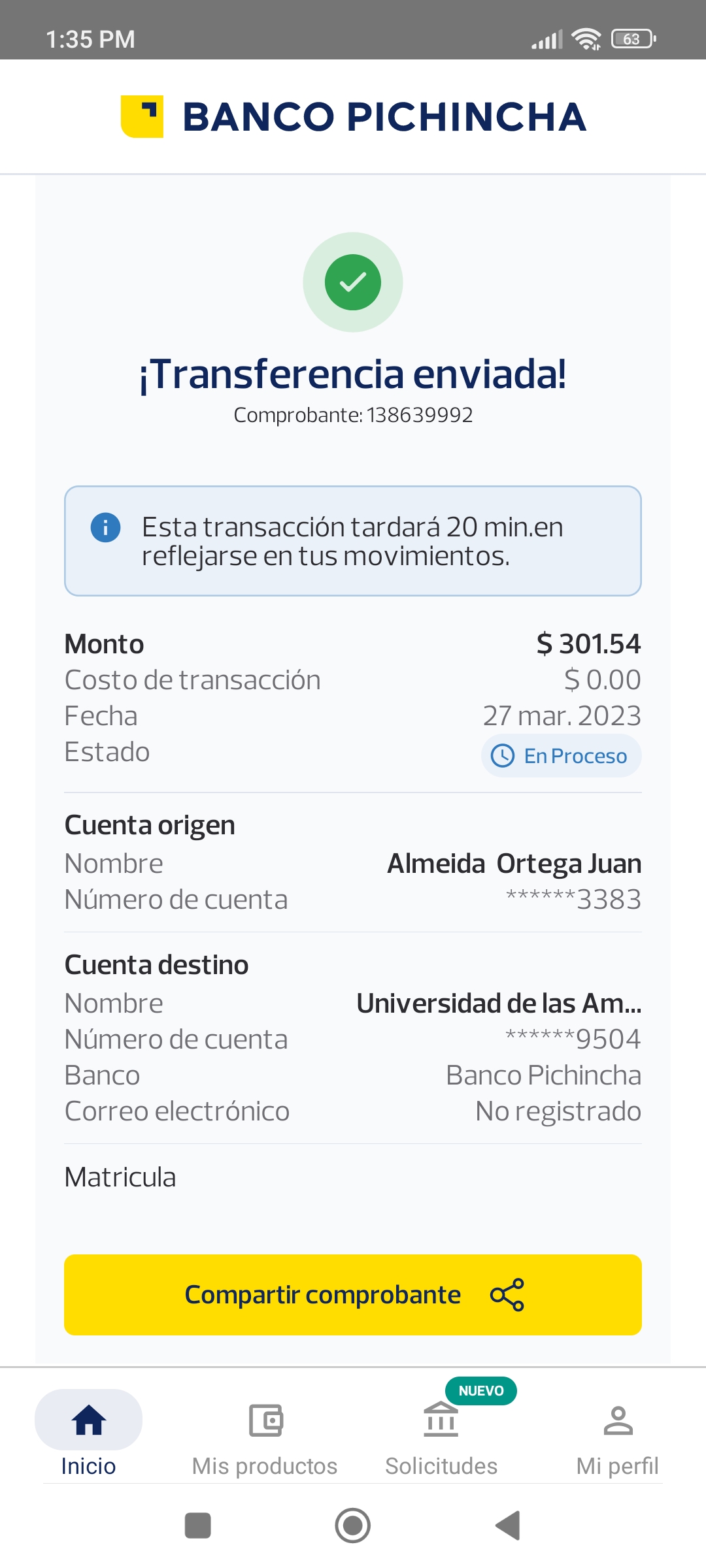Tap the system home button

pyautogui.click(x=353, y=1526)
